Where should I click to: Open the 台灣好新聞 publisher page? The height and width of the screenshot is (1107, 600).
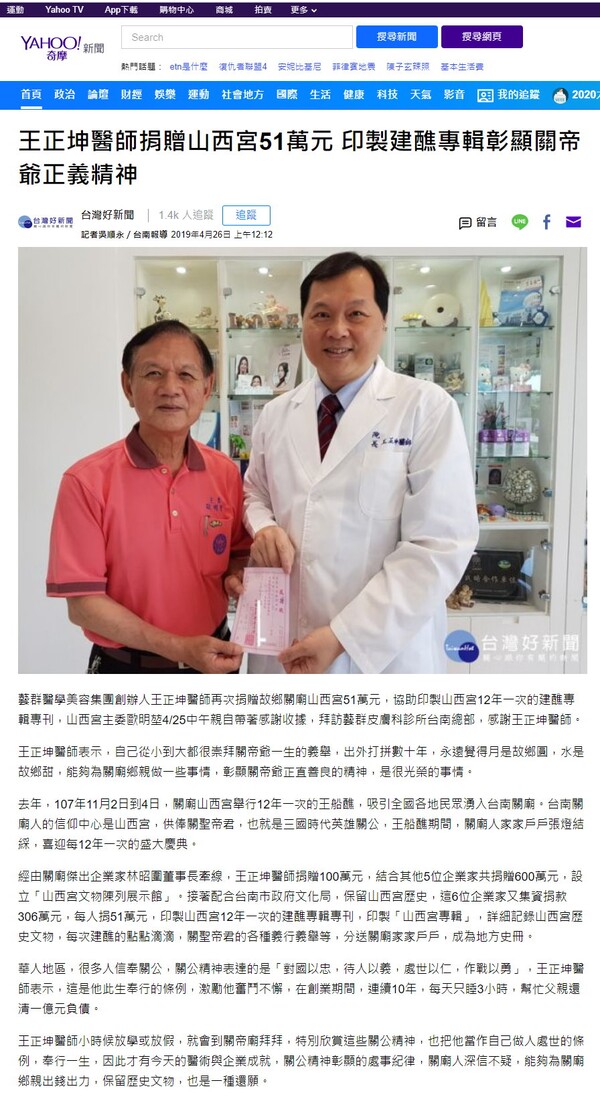tap(107, 215)
